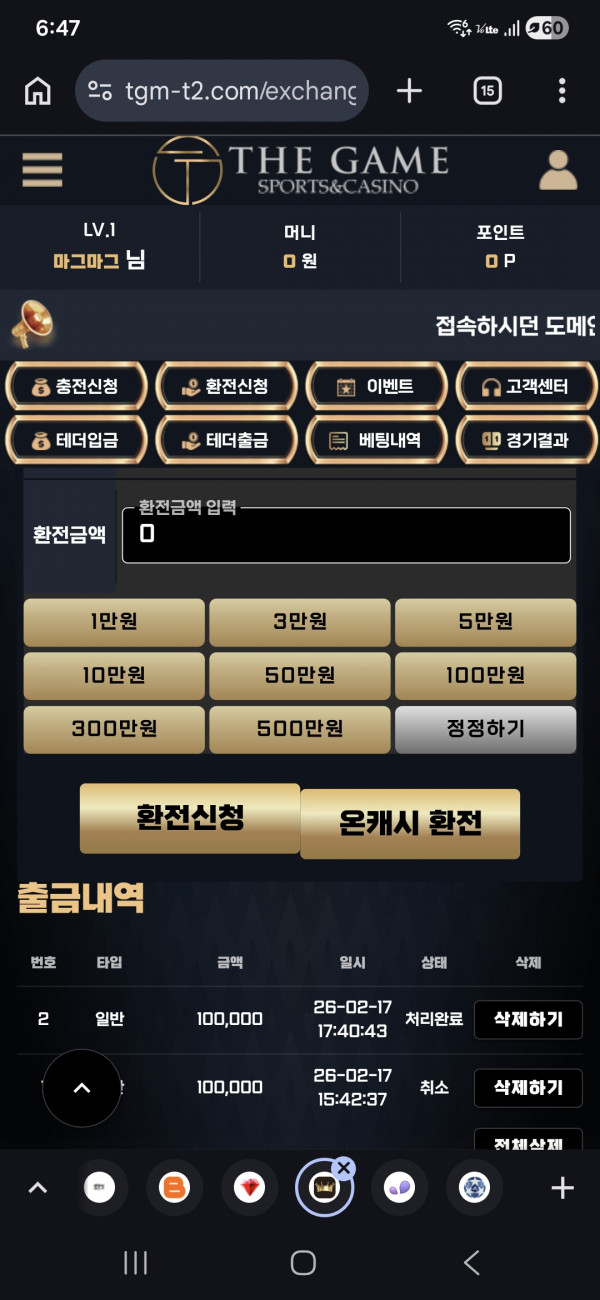Go back with system back button
Viewport: 600px width, 1300px height.
472,1262
